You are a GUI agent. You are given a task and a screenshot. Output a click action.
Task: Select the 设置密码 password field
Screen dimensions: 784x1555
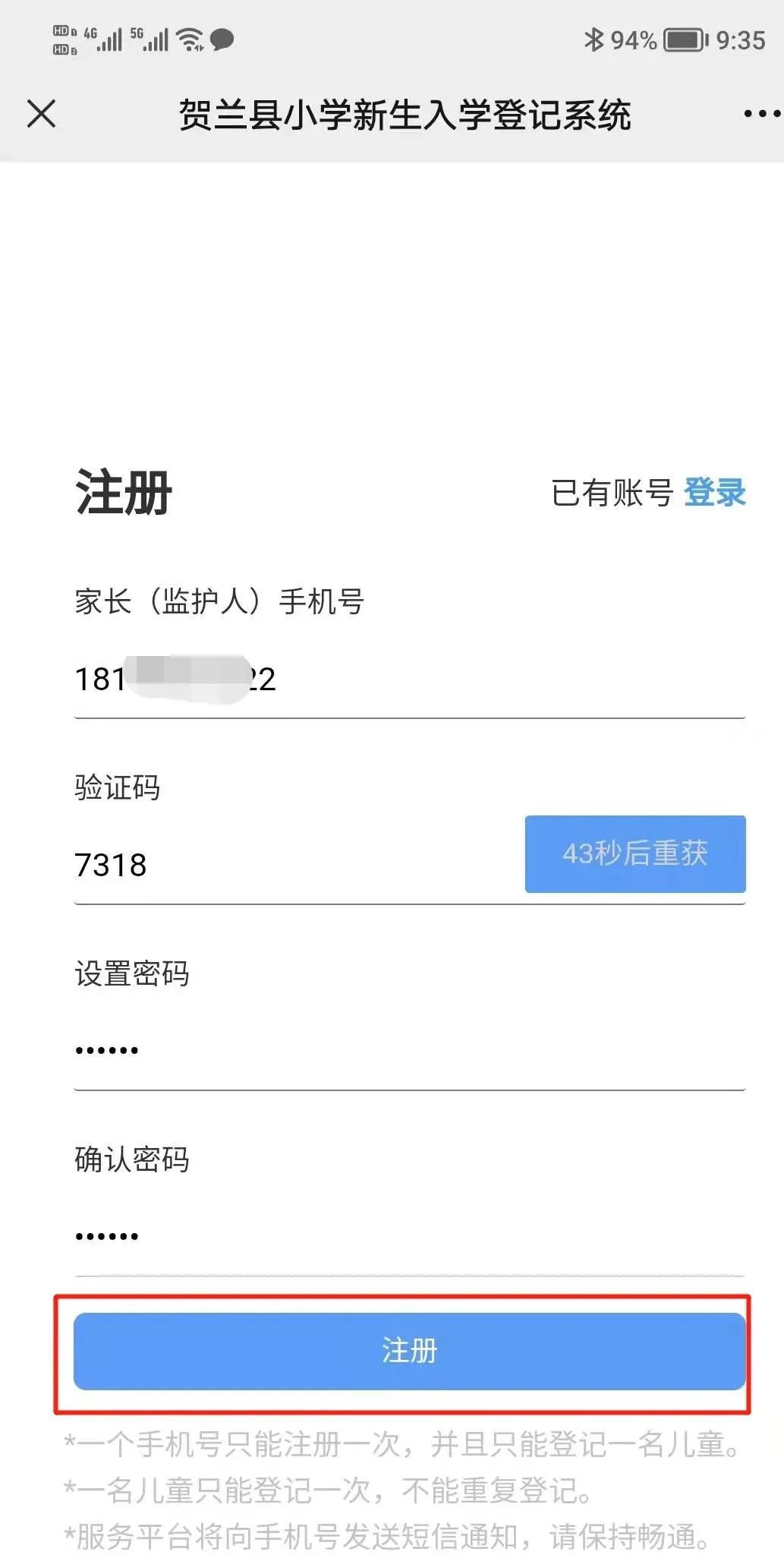pos(410,1052)
